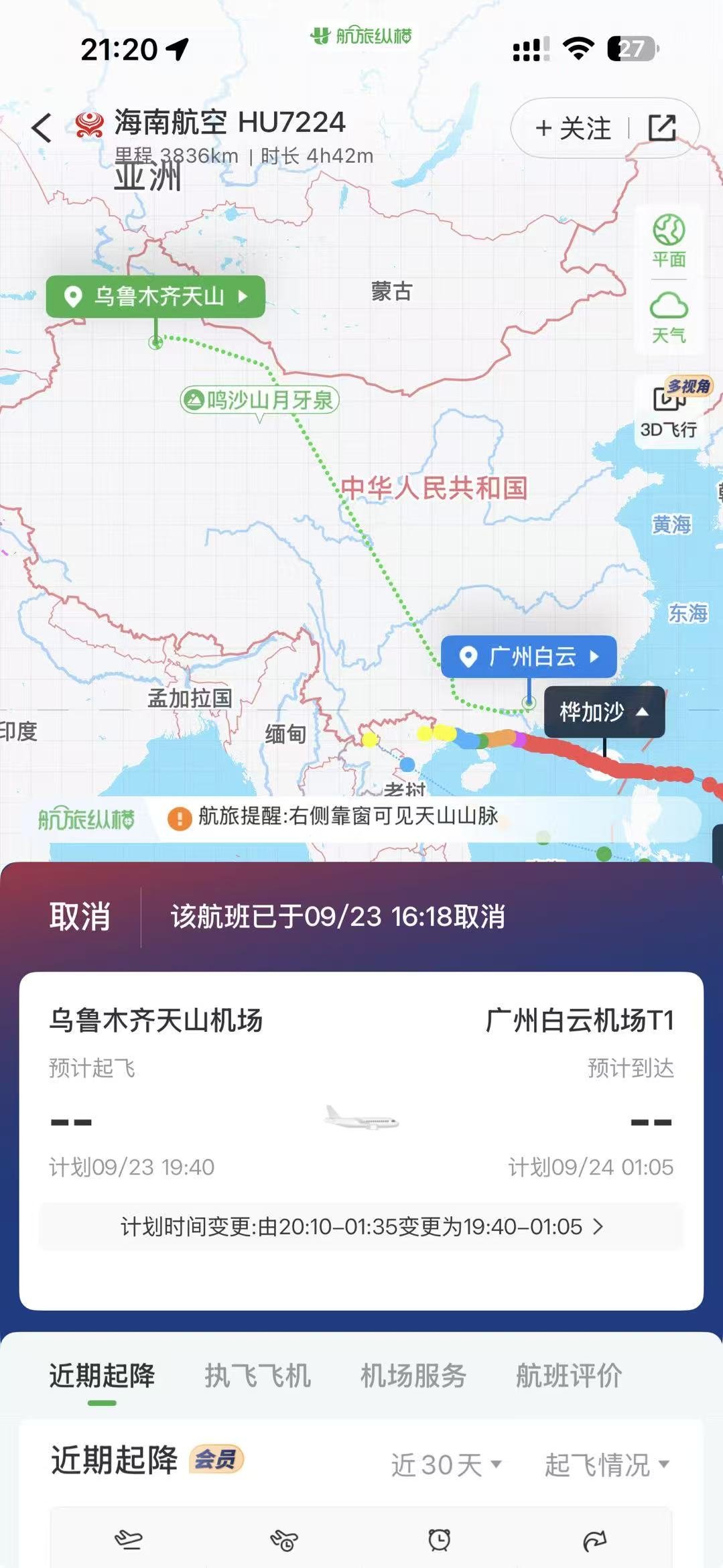
Task: Open 鸣沙山月牙泉 scenic spot marker
Action: coord(260,400)
